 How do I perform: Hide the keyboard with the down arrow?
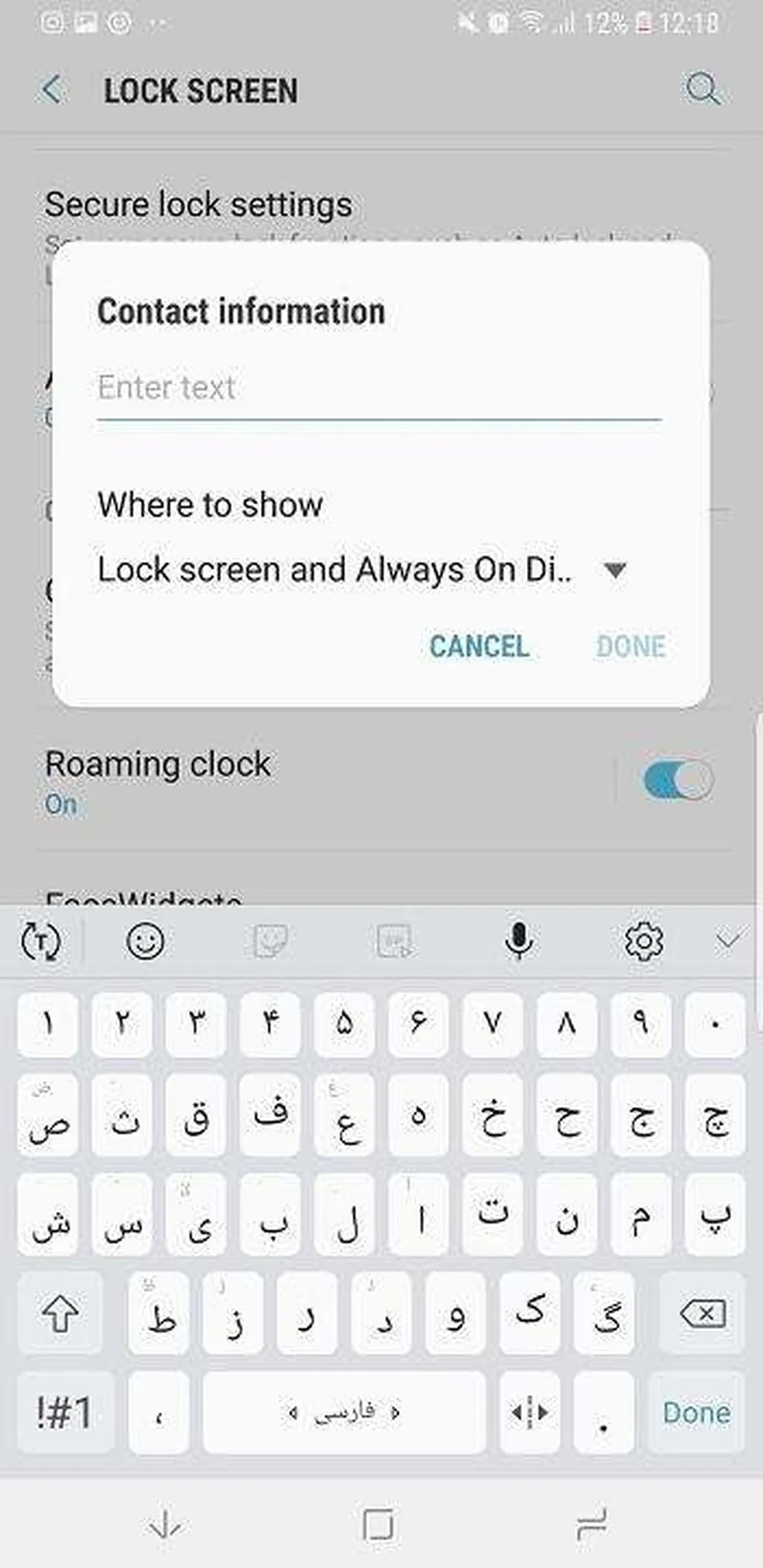pos(165,1525)
